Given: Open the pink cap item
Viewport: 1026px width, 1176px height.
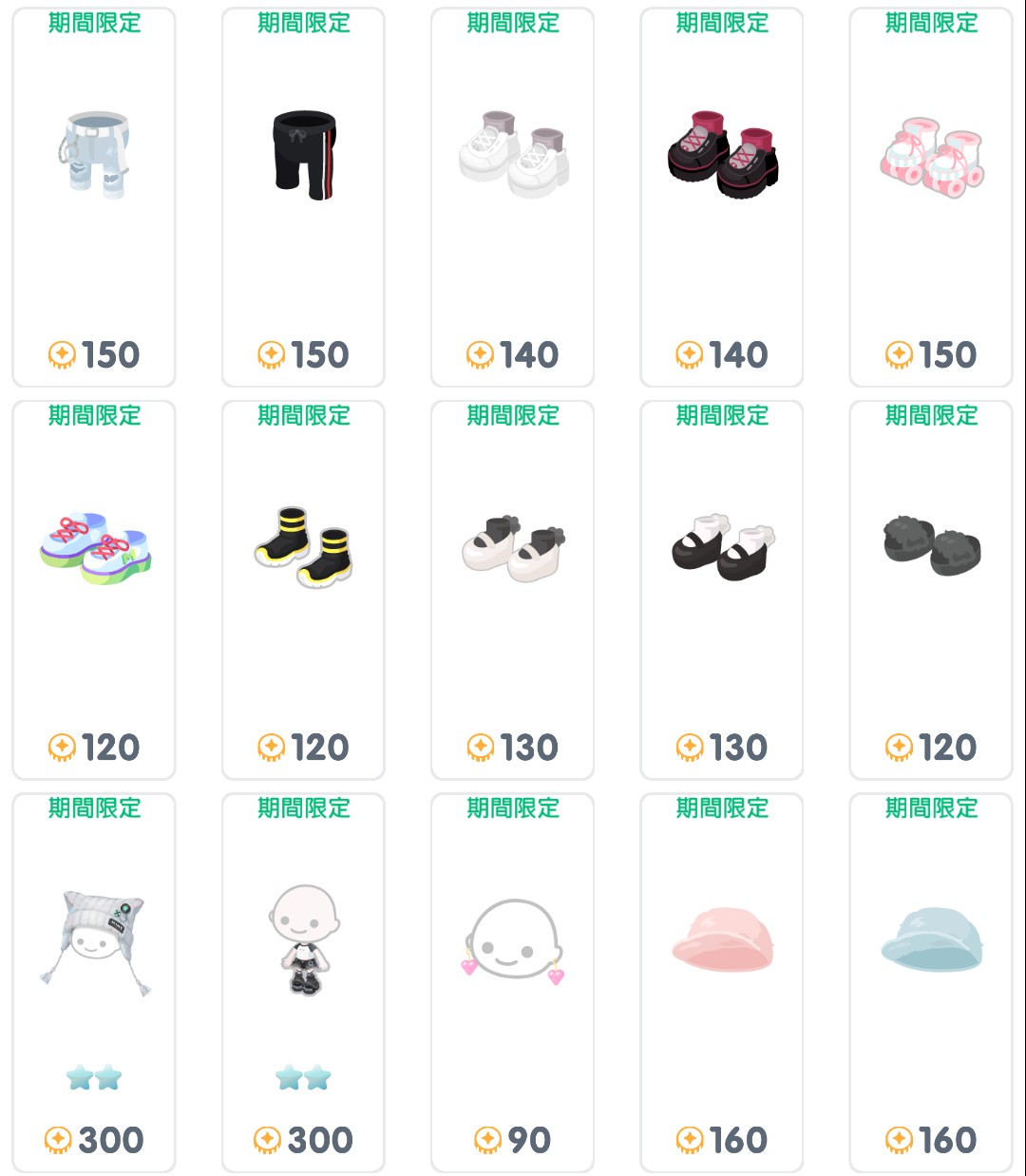Looking at the screenshot, I should [722, 940].
